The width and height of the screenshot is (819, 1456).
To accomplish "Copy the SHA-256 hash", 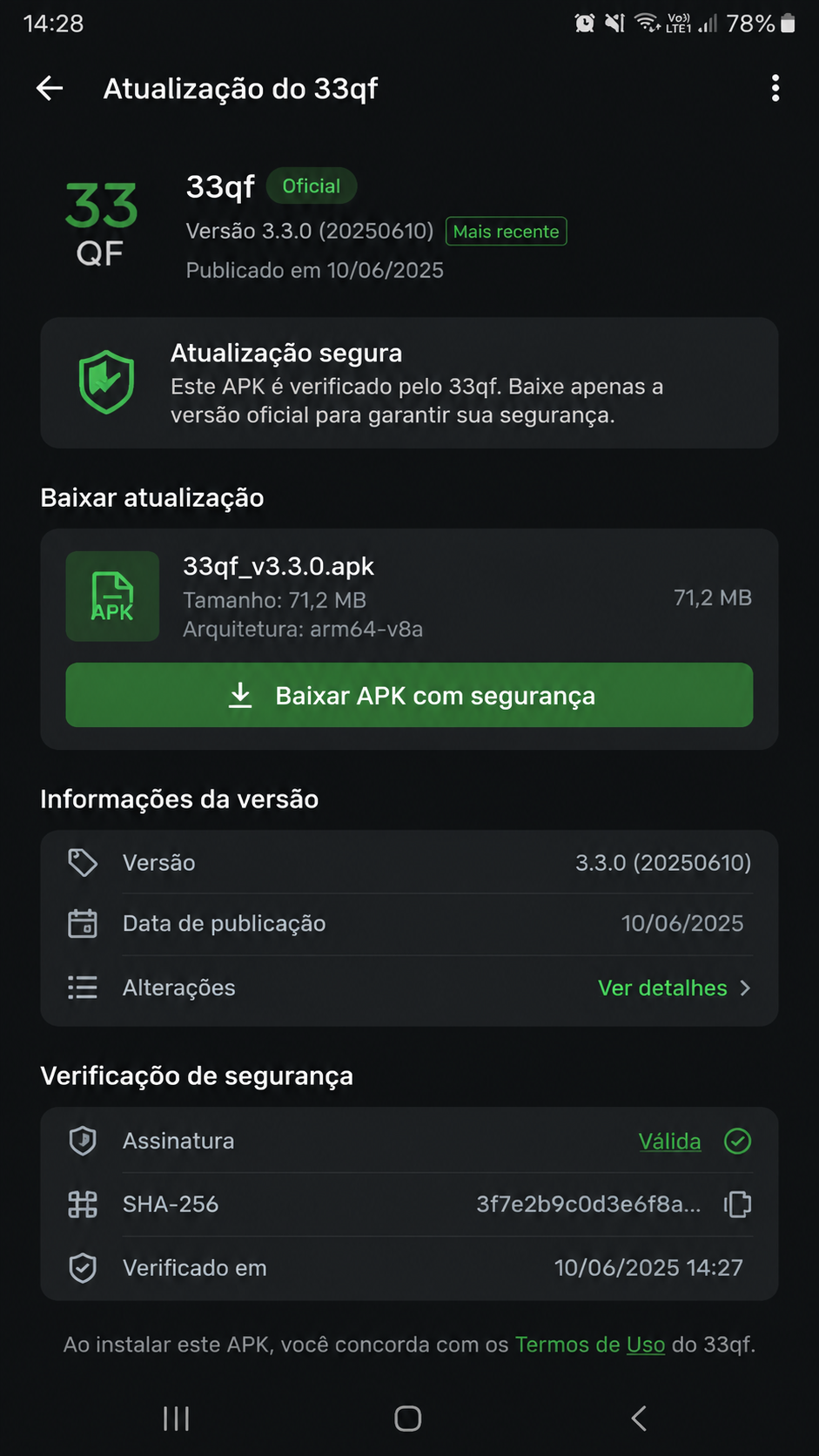I will click(x=737, y=1204).
